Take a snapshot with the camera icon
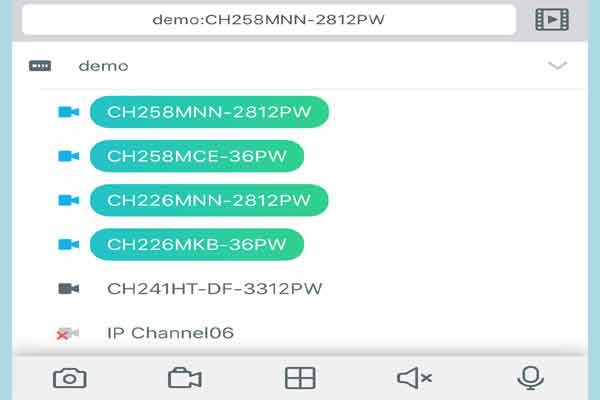Image resolution: width=600 pixels, height=400 pixels. pyautogui.click(x=70, y=378)
